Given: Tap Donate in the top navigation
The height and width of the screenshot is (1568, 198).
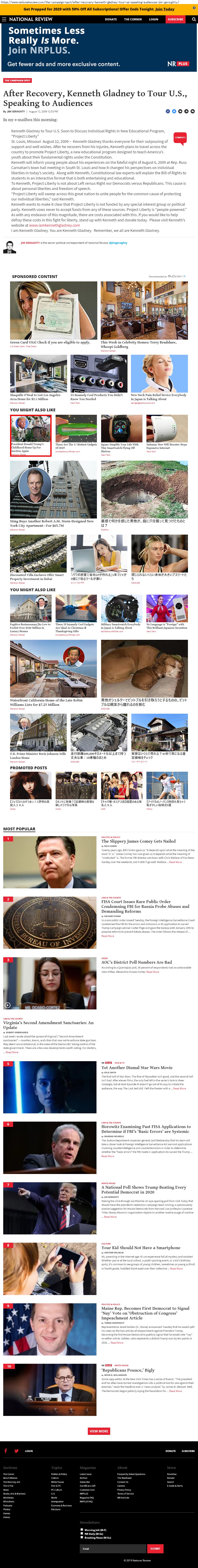Looking at the screenshot, I should [111, 19].
